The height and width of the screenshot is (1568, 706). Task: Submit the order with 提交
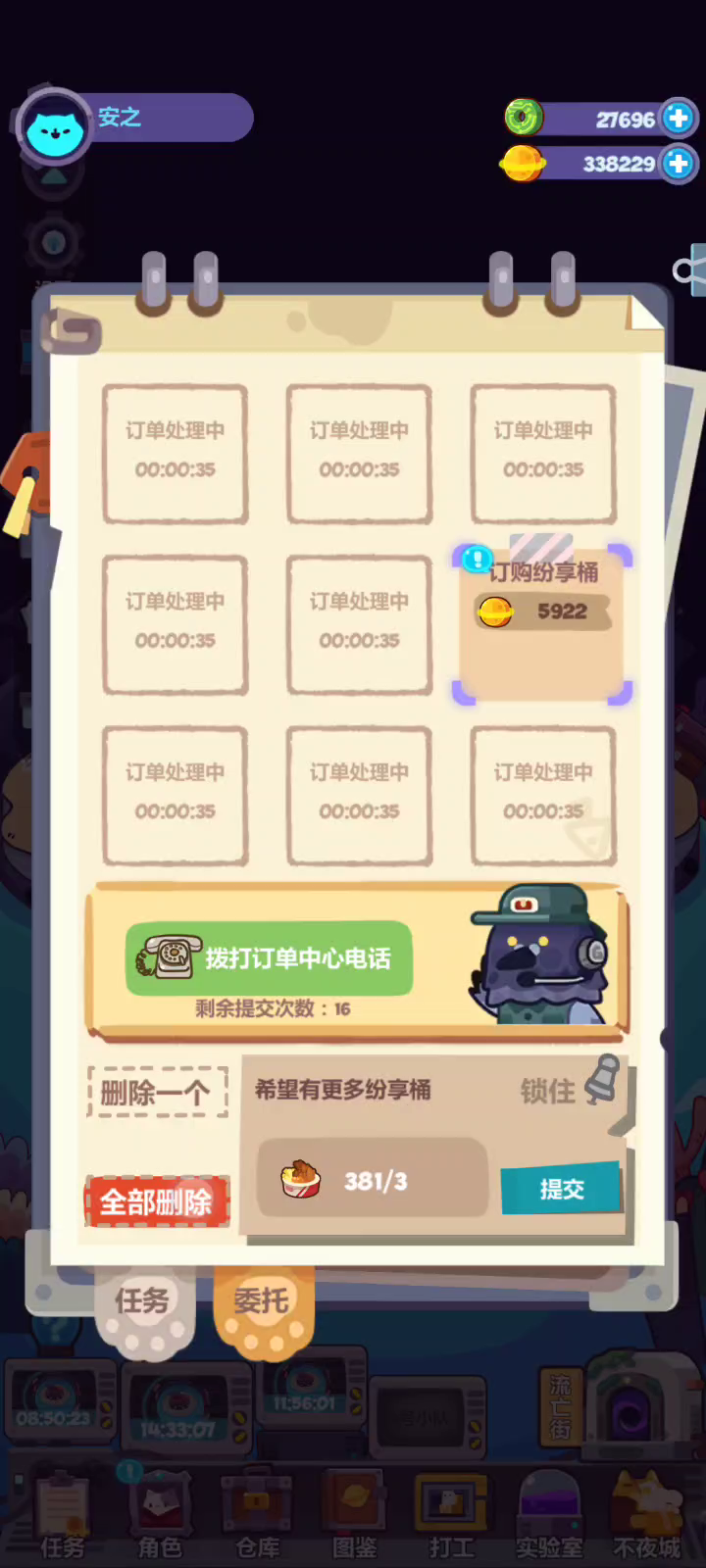[x=561, y=1189]
